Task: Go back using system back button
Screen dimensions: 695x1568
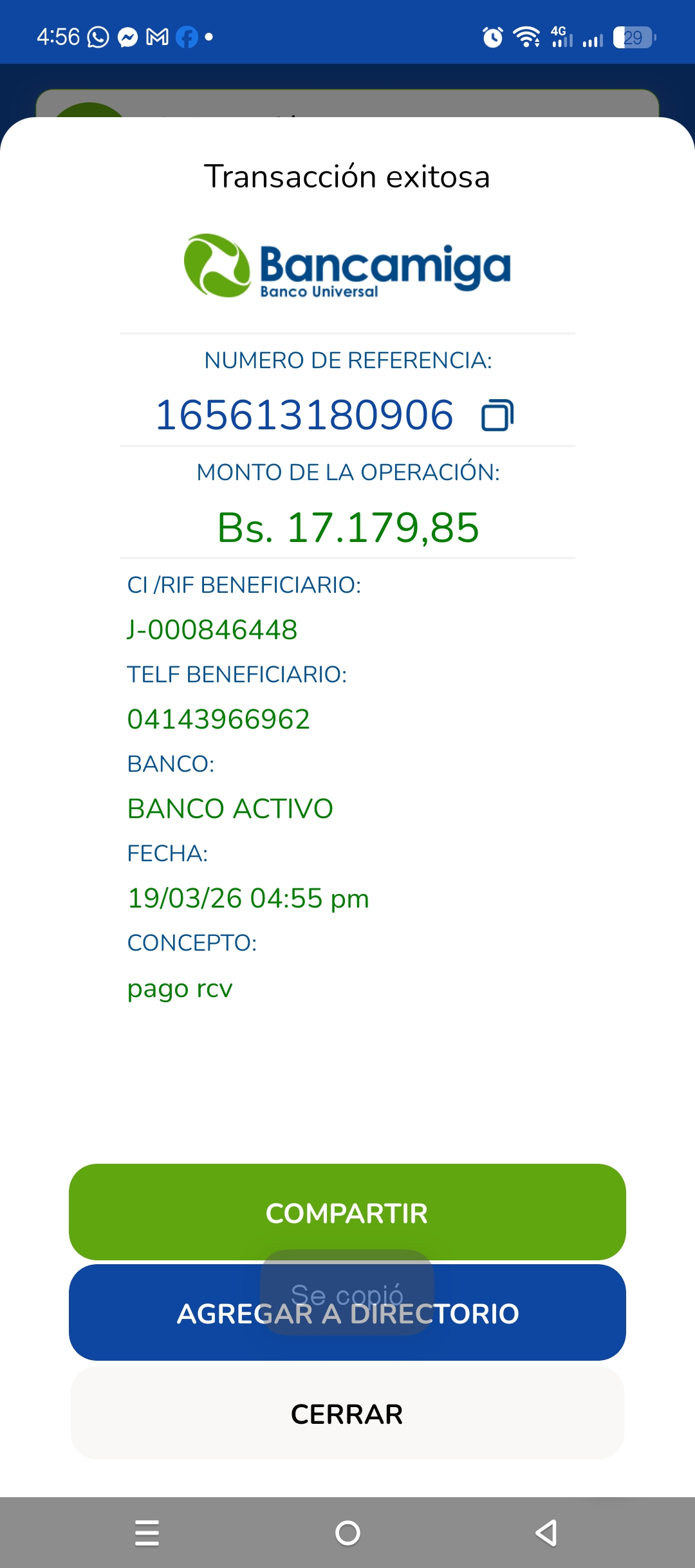Action: 546,1533
